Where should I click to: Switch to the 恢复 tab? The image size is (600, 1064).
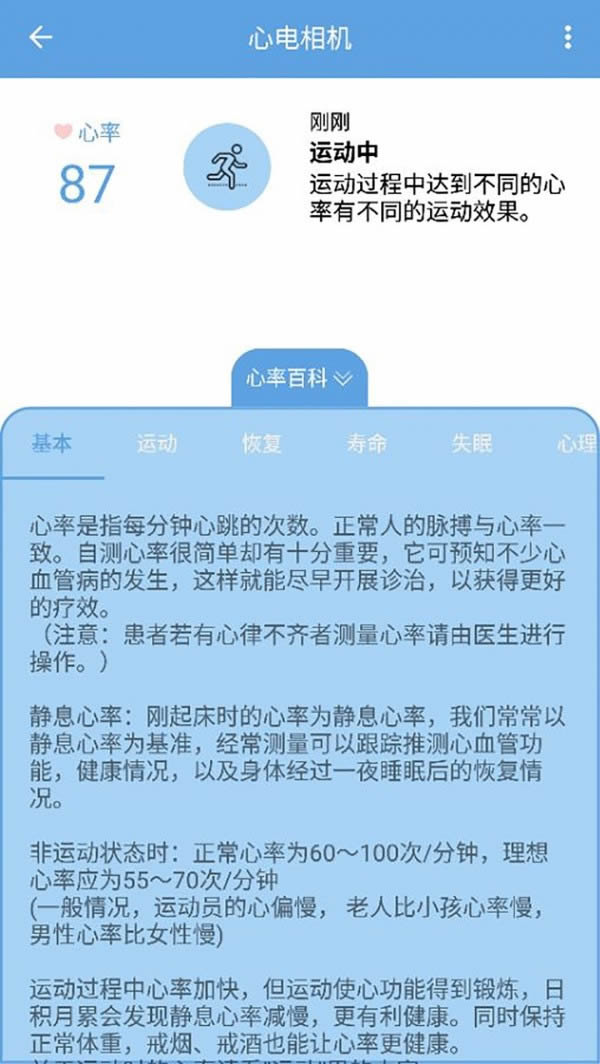click(262, 444)
